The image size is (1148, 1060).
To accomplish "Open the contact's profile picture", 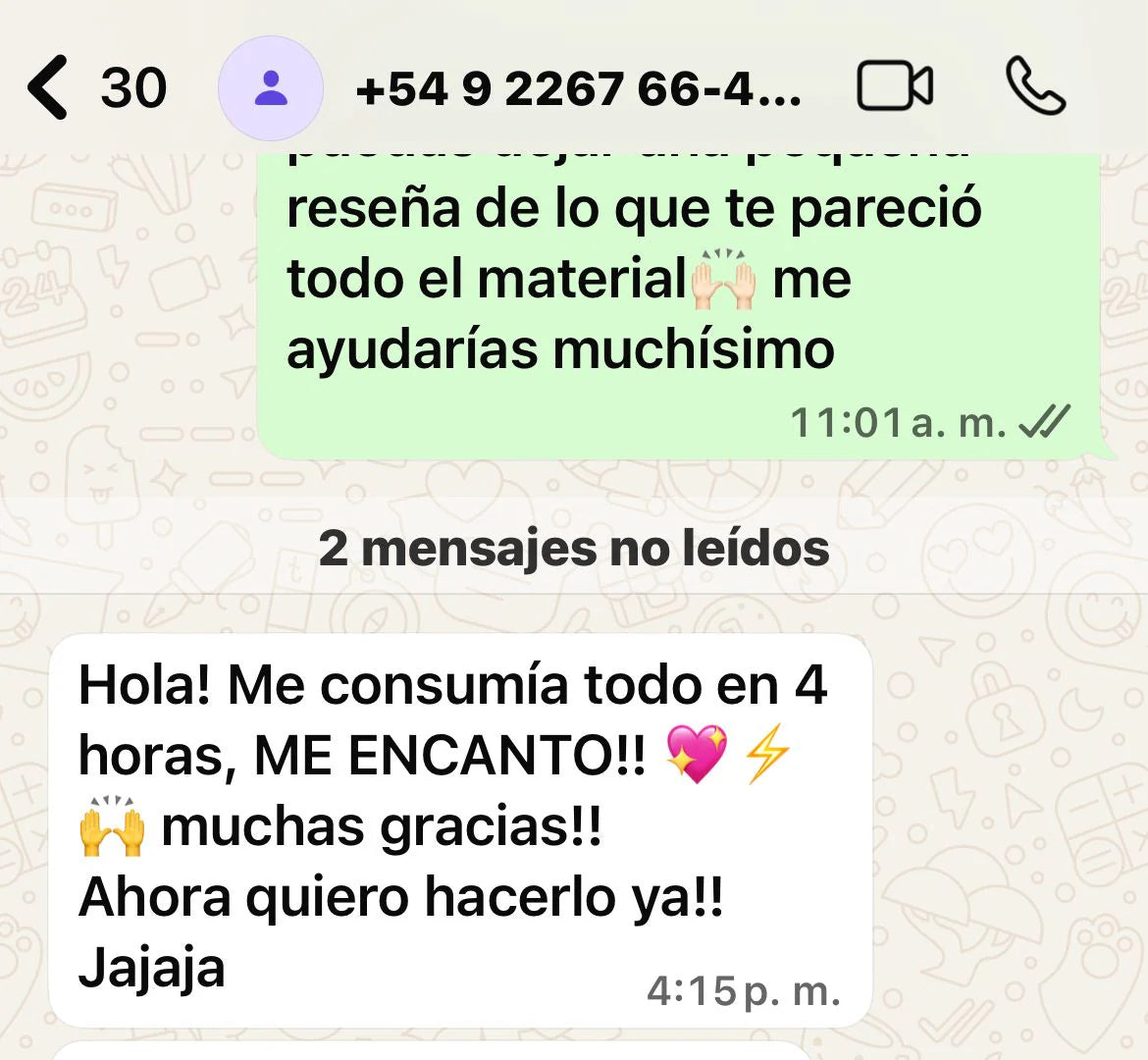I will click(x=270, y=88).
